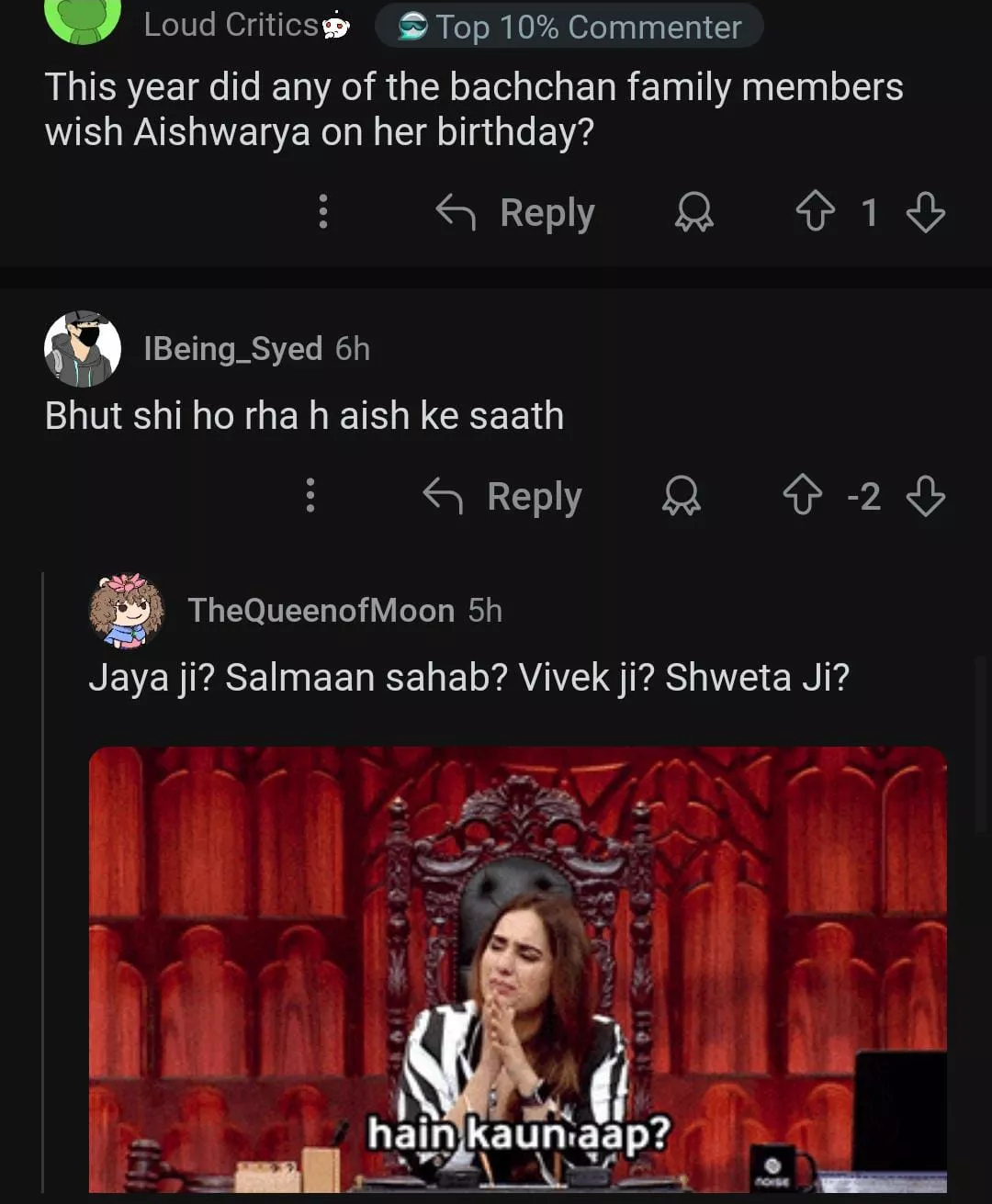Image resolution: width=992 pixels, height=1204 pixels.
Task: Award IBeing_Syed's comment
Action: click(681, 497)
